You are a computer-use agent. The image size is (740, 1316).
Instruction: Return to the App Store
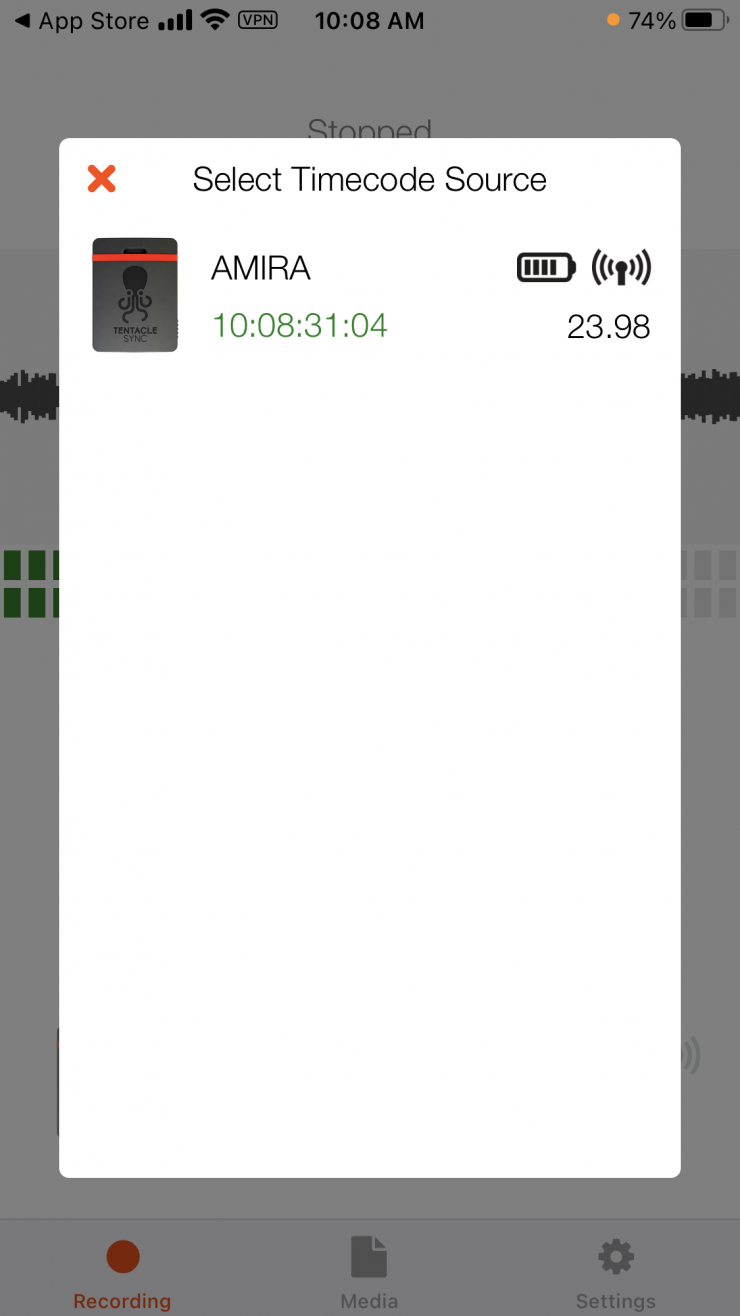coord(82,21)
